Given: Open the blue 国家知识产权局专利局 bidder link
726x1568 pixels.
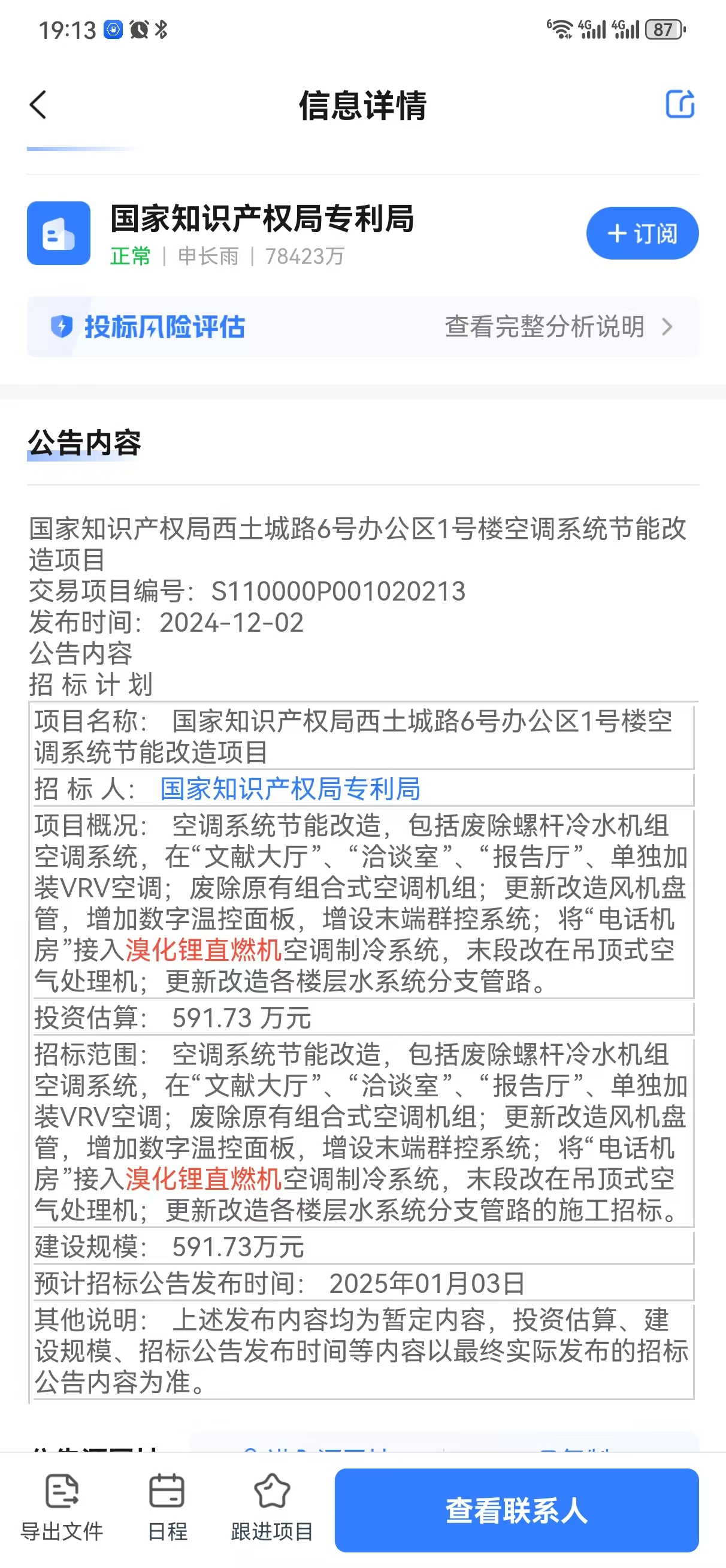Looking at the screenshot, I should [290, 789].
